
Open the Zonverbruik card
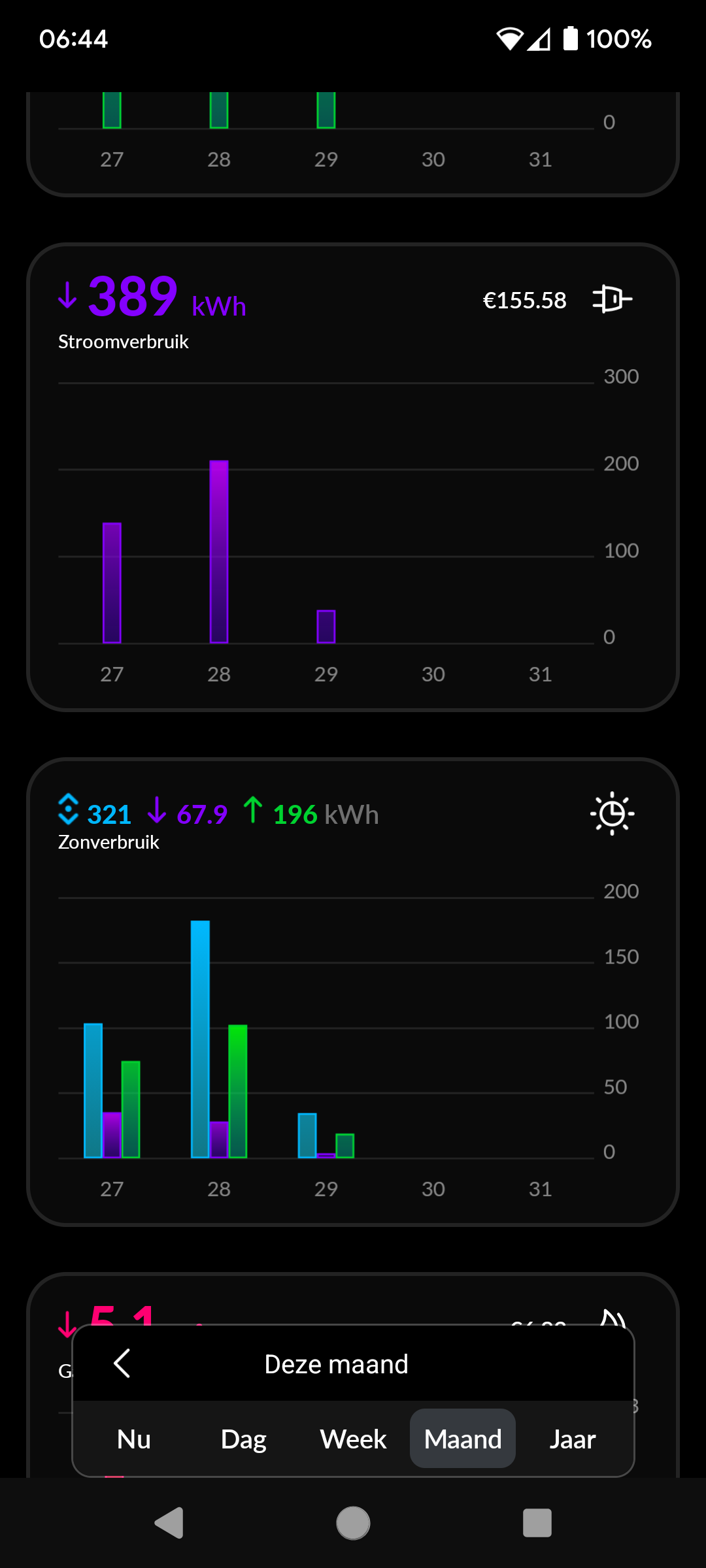pos(353,992)
